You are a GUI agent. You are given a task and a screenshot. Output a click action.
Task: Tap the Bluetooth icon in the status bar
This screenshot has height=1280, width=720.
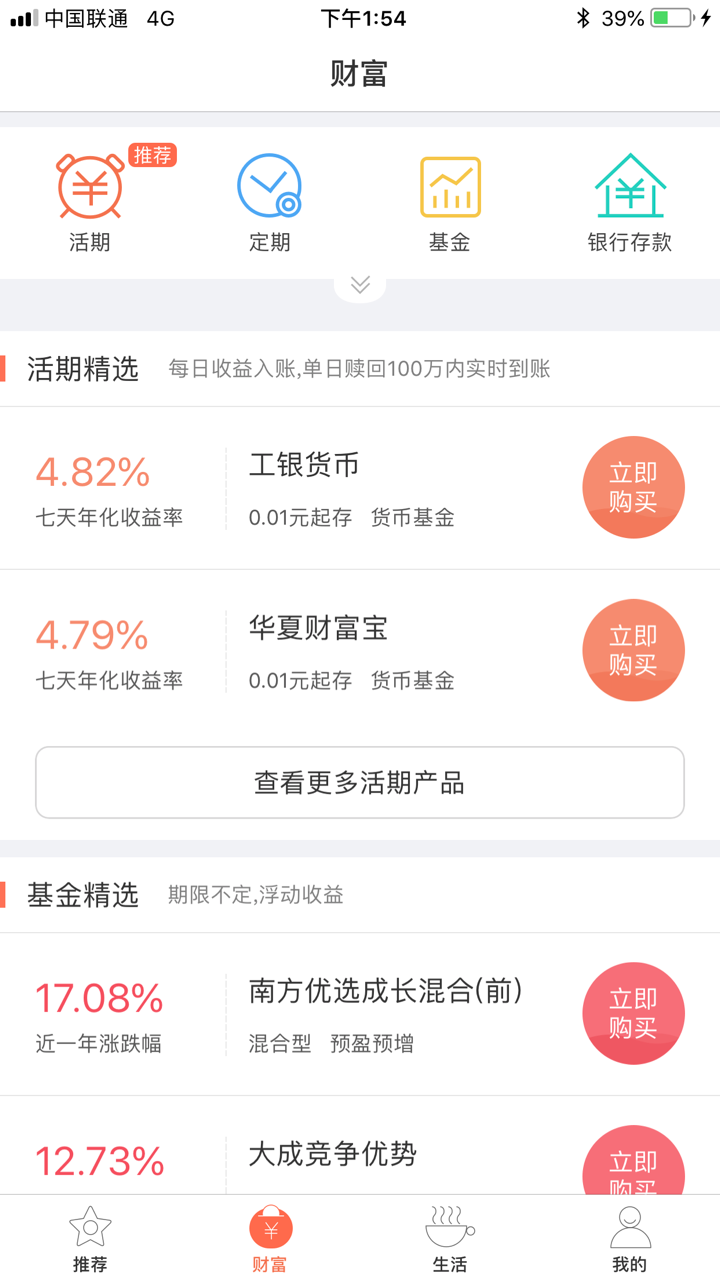click(x=585, y=16)
